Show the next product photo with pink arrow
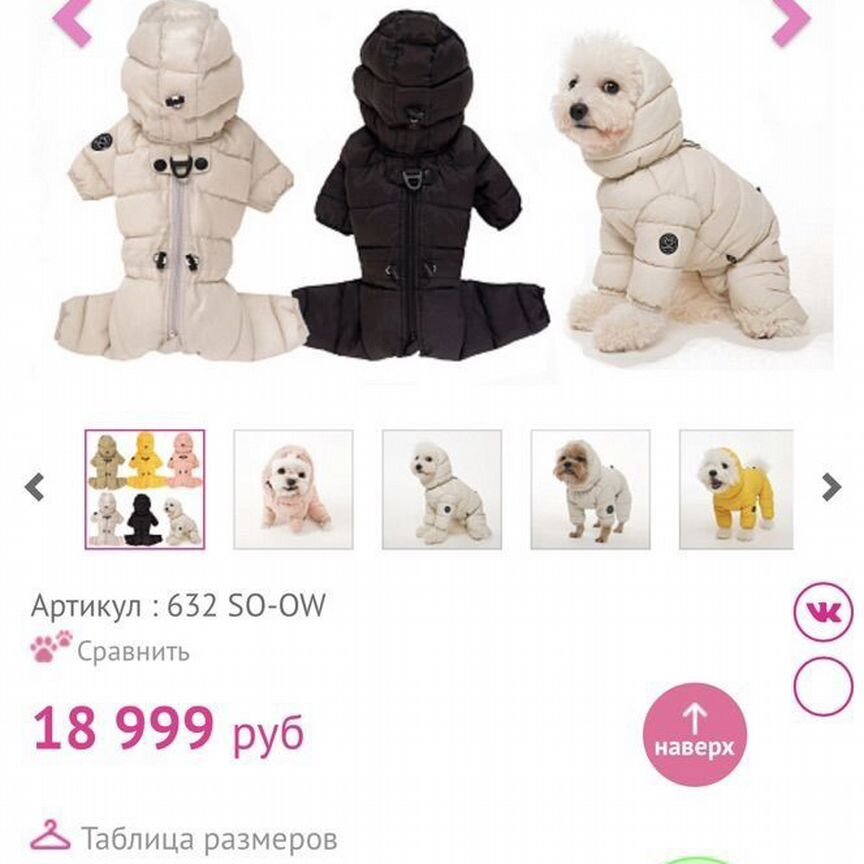The image size is (864, 864). pyautogui.click(x=790, y=20)
